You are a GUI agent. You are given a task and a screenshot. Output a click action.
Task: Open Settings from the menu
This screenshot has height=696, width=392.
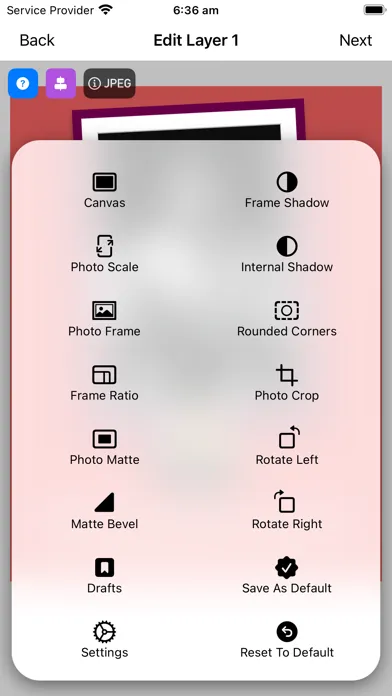coord(104,641)
